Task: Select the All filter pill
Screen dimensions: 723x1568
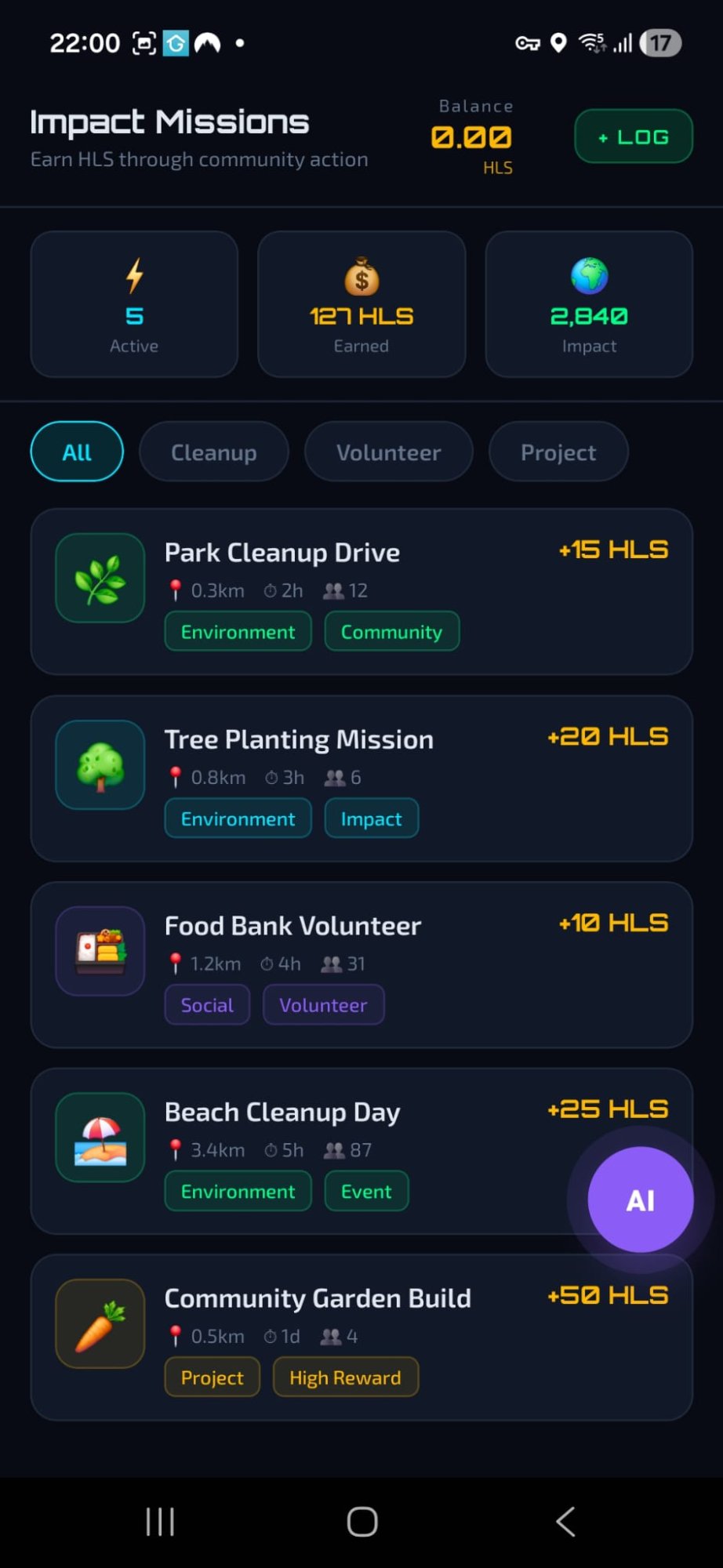Action: click(x=76, y=452)
